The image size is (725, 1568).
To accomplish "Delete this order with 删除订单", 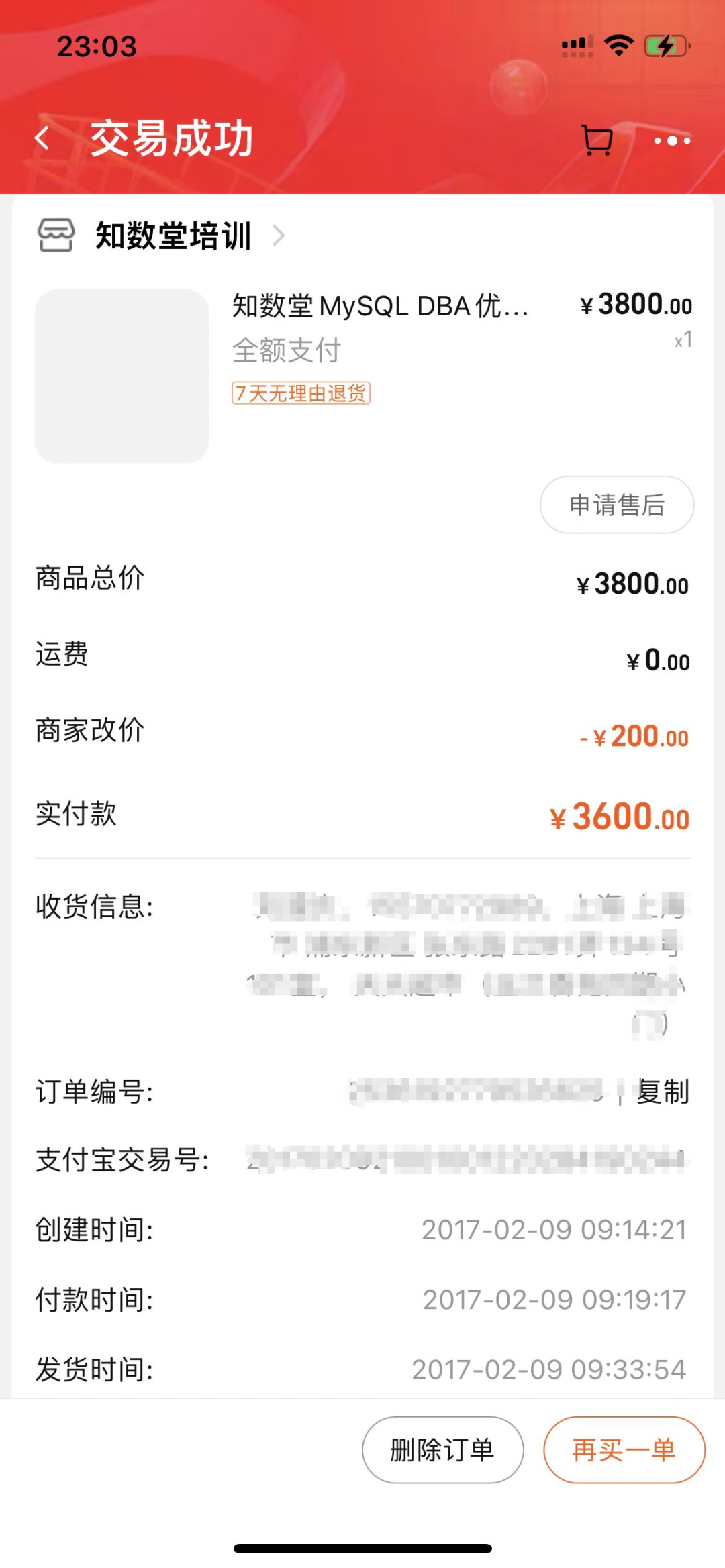I will click(x=442, y=1450).
